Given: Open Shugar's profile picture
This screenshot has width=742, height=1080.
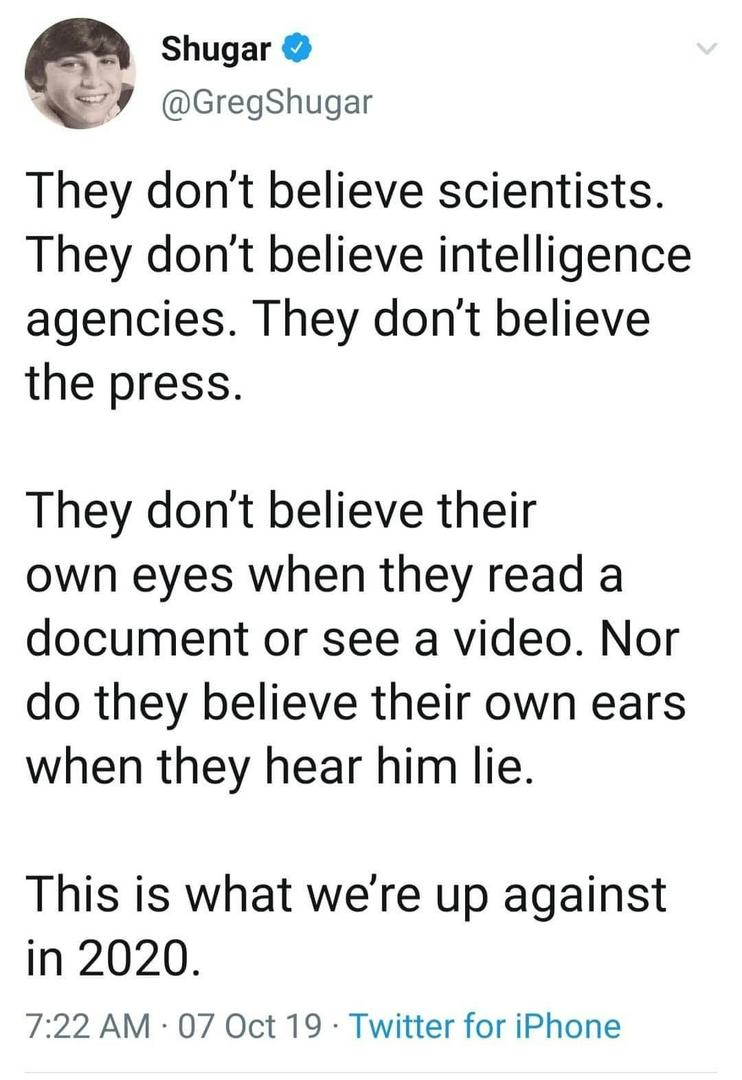Looking at the screenshot, I should tap(79, 79).
